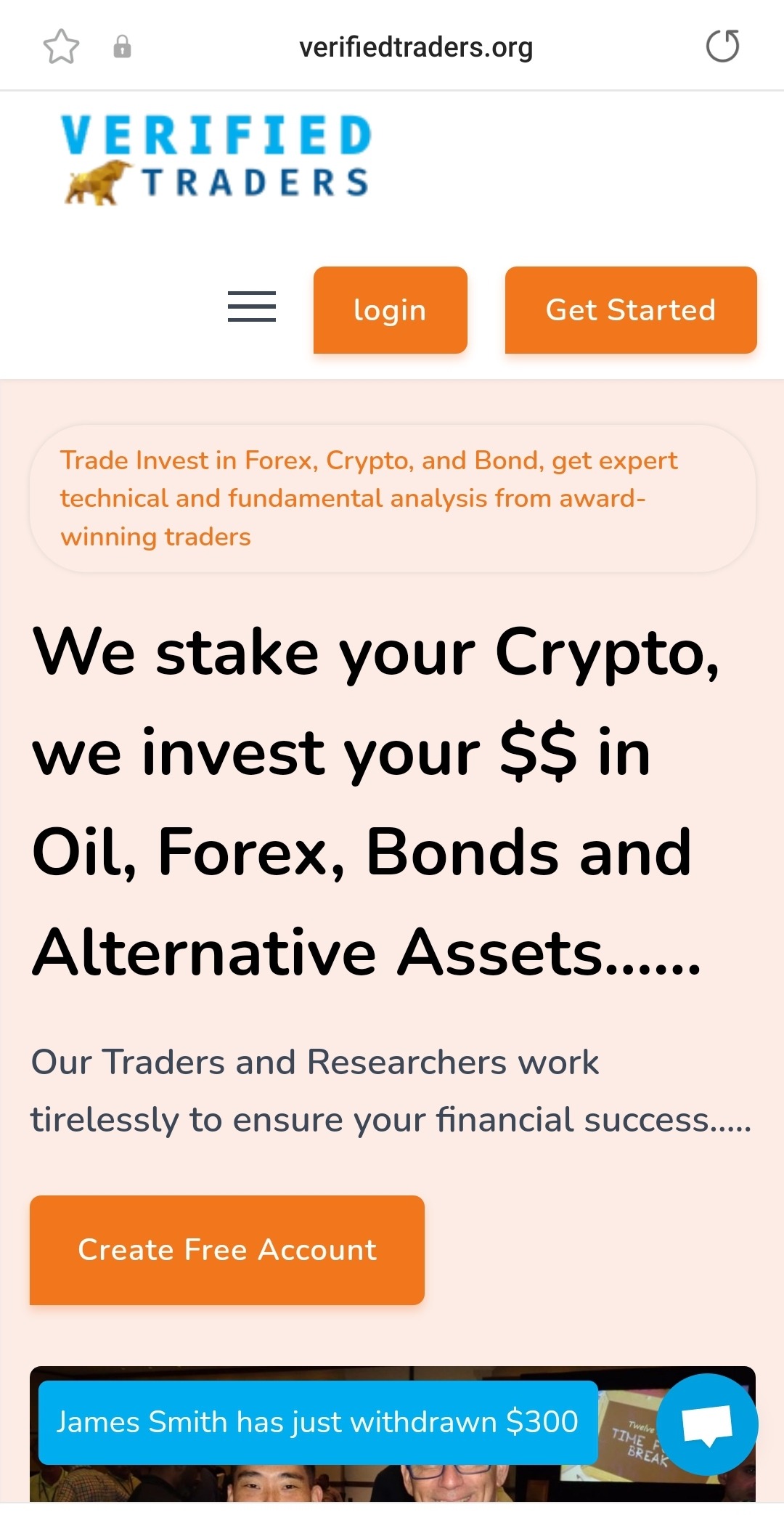Viewport: 784px width, 1515px height.
Task: Tap the verifiedtraders.org address bar
Action: click(415, 47)
